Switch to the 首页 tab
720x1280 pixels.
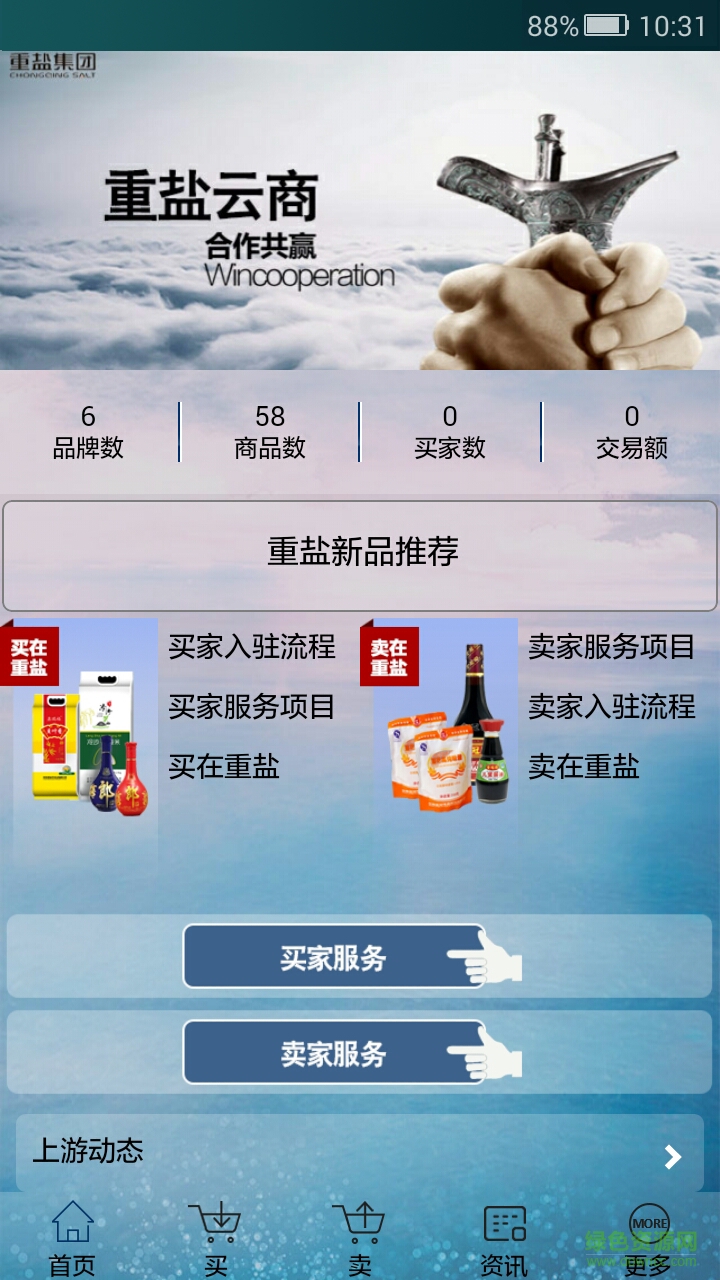coord(72,1238)
